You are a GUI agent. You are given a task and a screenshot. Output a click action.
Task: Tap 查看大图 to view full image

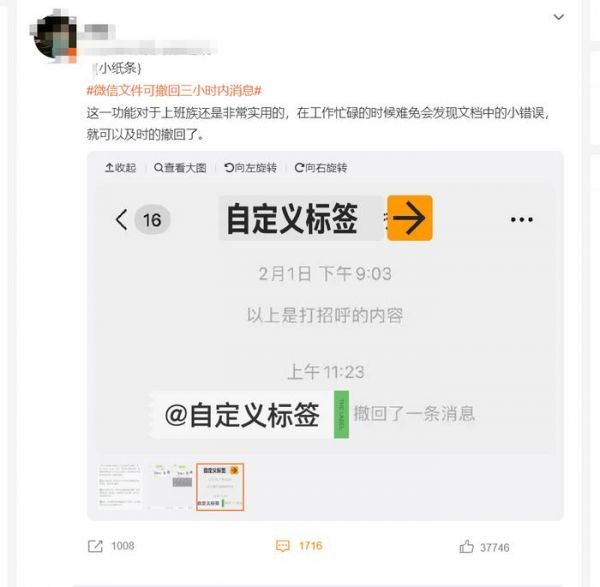179,168
